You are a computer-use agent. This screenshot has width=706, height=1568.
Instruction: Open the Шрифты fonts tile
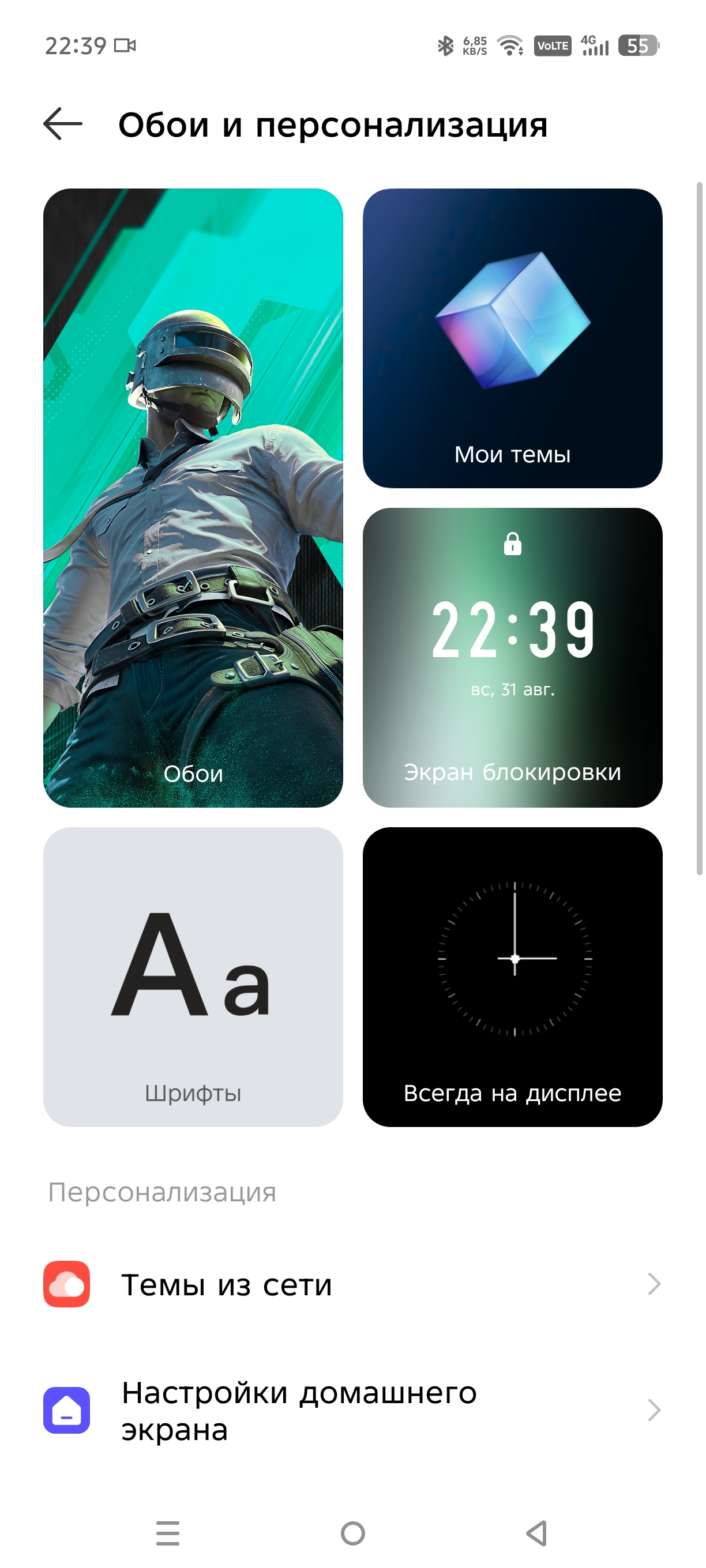pyautogui.click(x=193, y=977)
